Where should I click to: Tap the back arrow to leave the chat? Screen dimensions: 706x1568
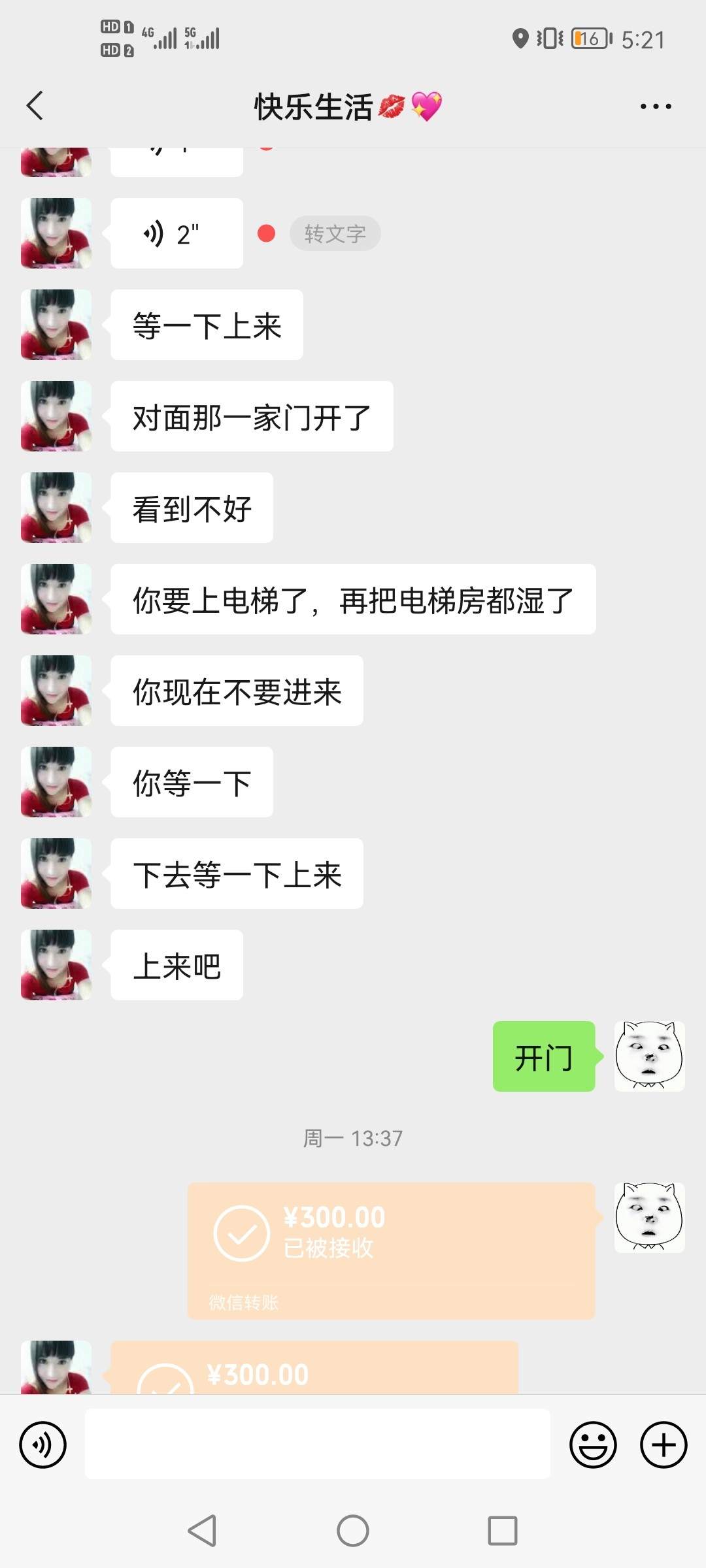click(x=36, y=106)
